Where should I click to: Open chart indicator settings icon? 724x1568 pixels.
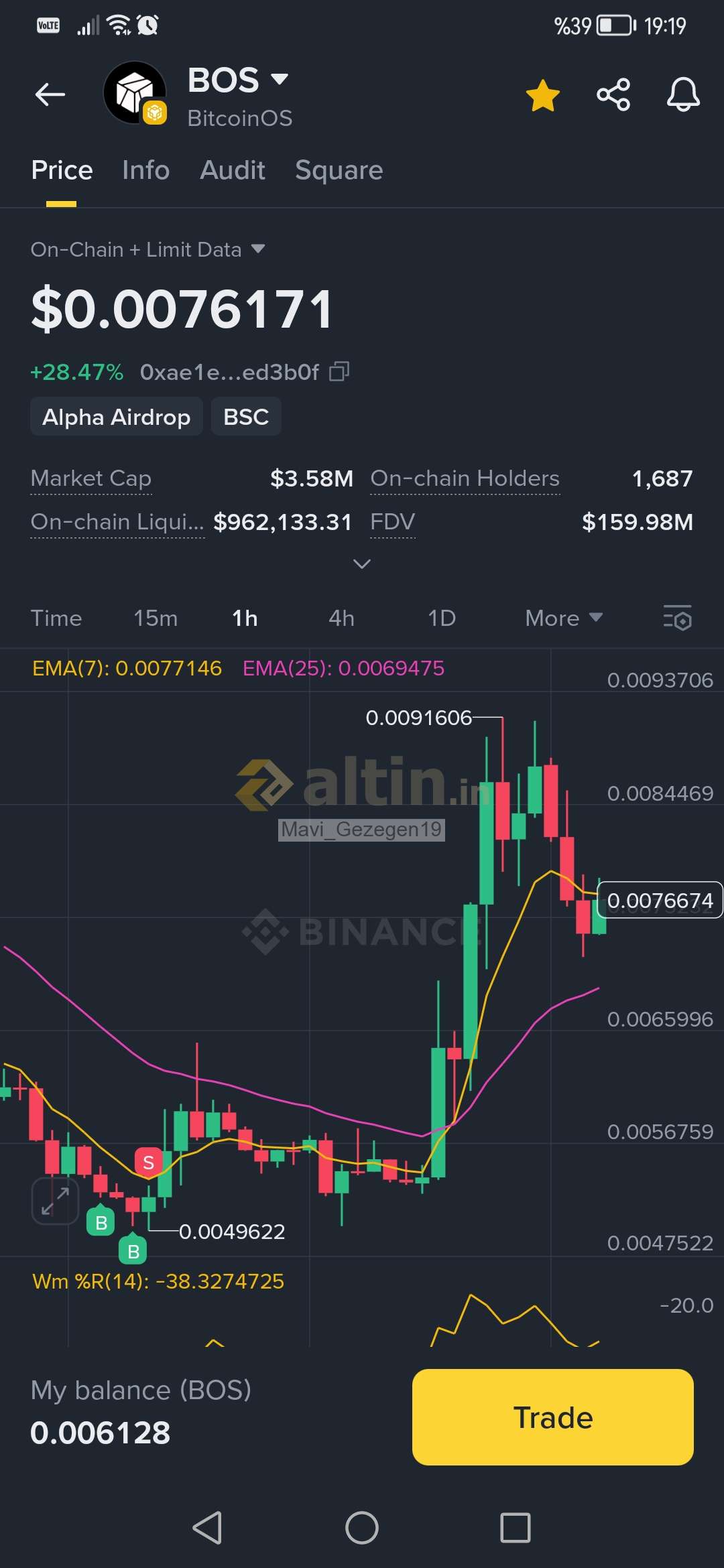677,618
